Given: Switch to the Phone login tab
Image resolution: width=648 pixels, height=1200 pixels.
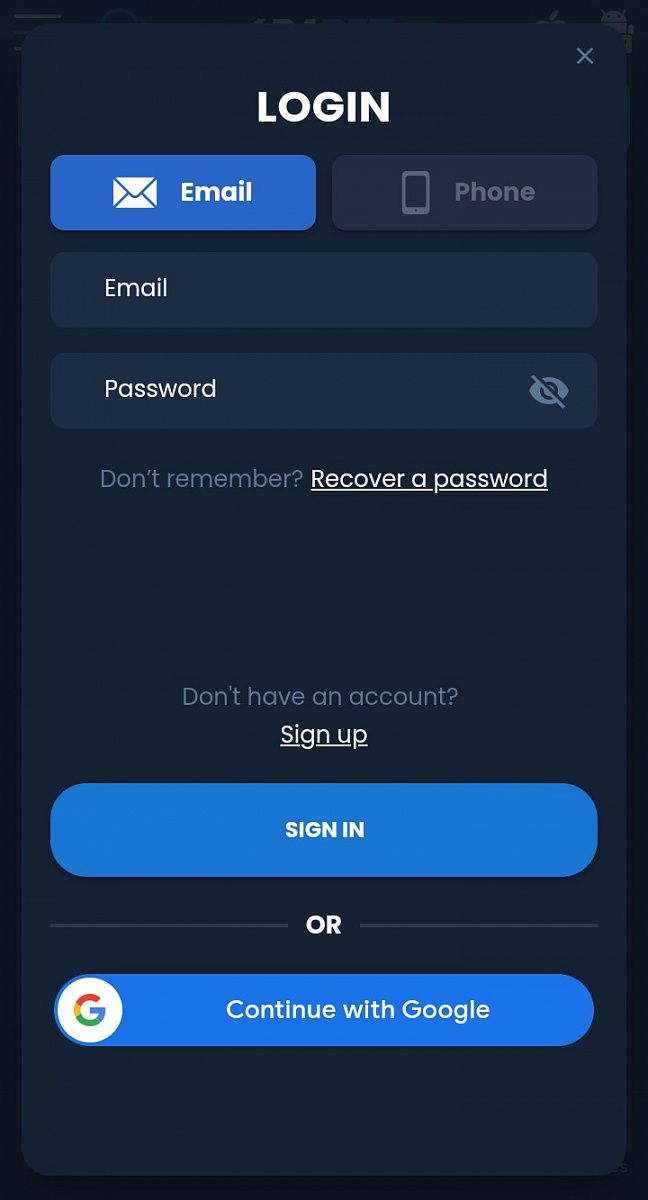Looking at the screenshot, I should 464,192.
